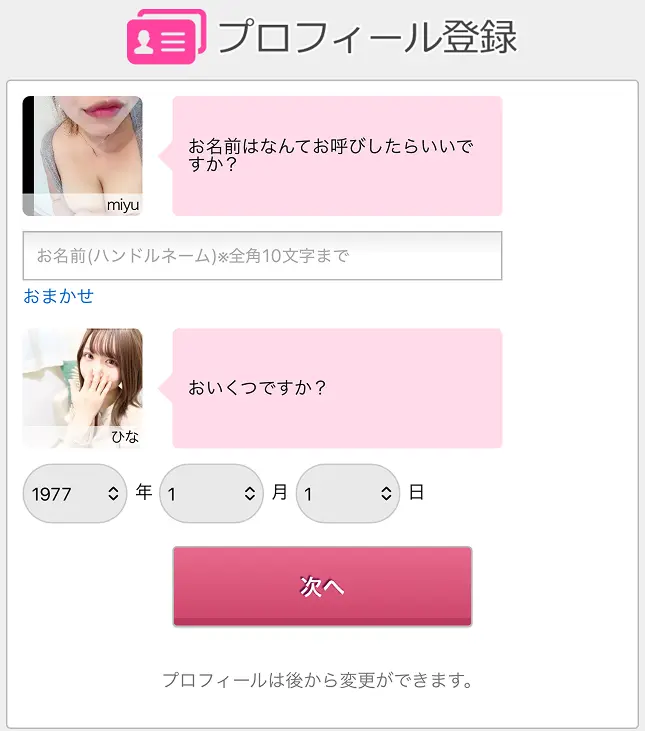The image size is (645, 731).
Task: Open the birth month dropdown
Action: tap(211, 493)
